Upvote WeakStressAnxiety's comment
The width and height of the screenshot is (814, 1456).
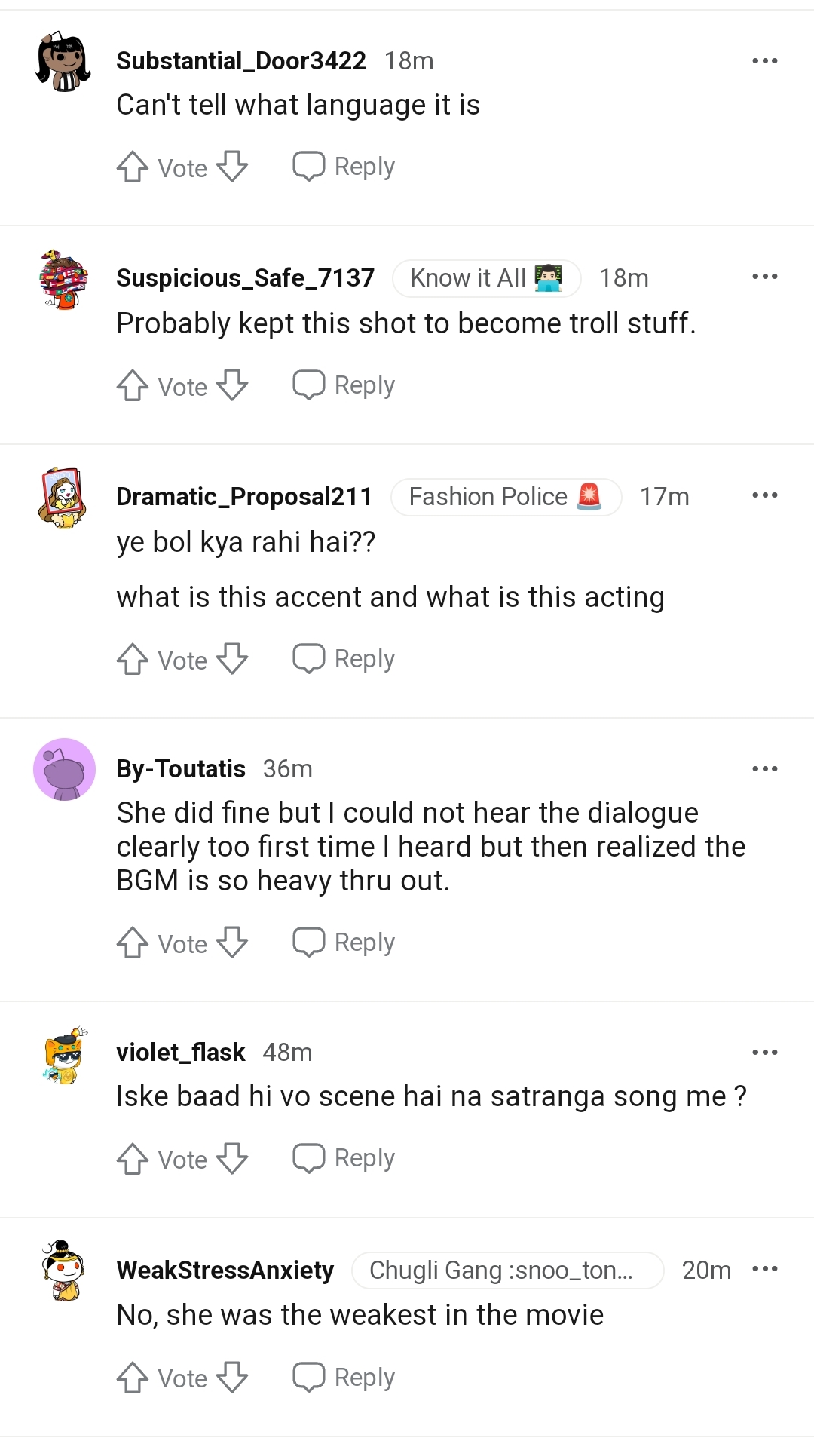click(x=133, y=1378)
